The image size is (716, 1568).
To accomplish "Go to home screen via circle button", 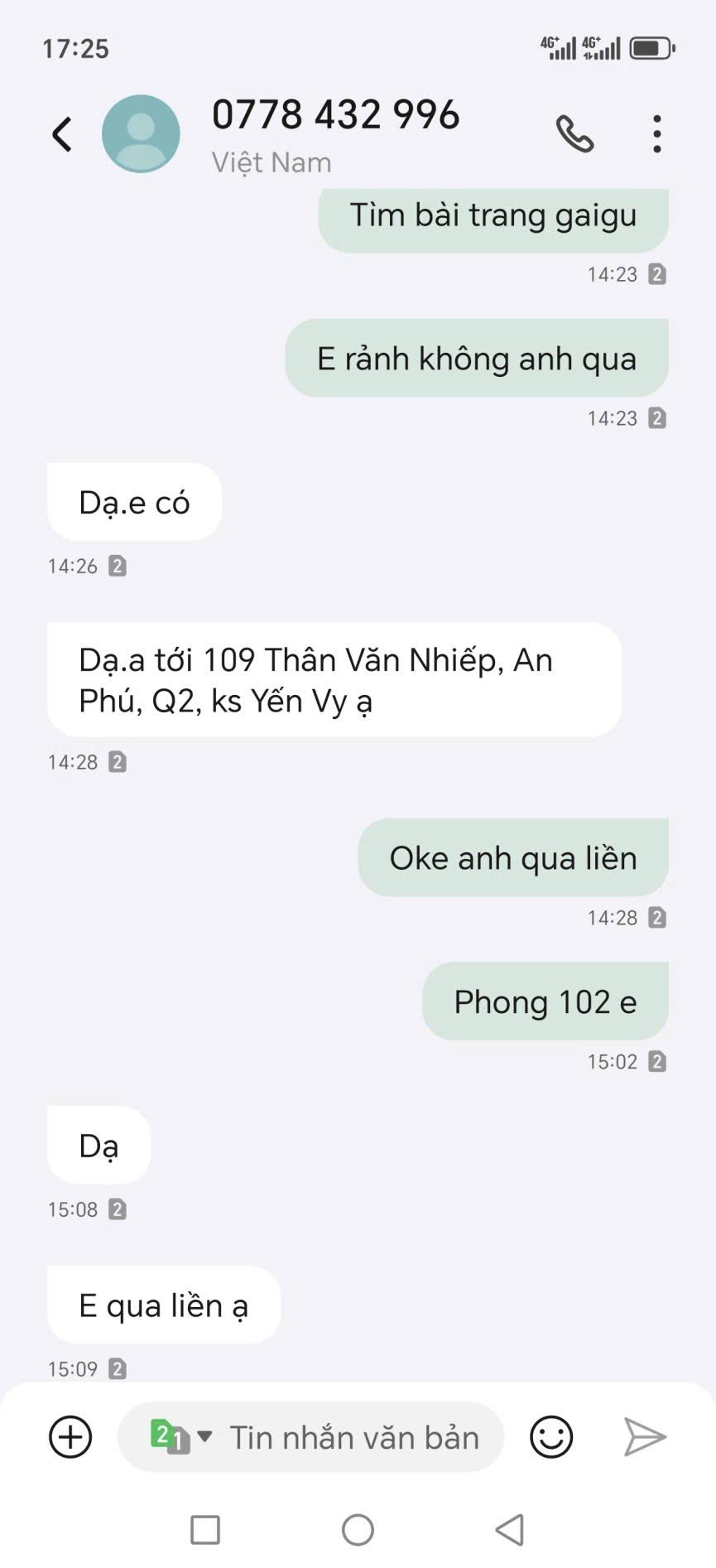I will pos(358,1530).
